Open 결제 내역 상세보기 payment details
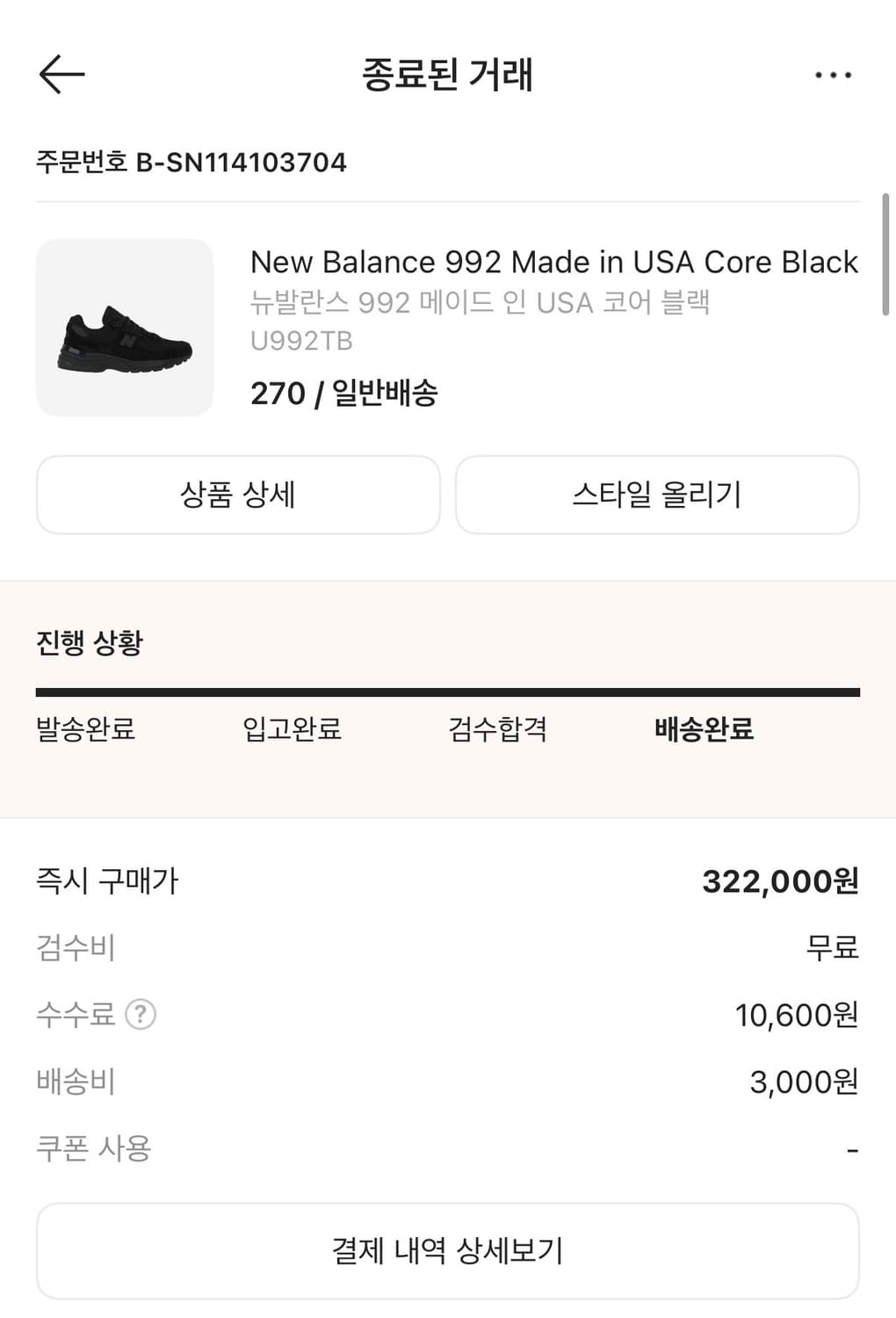 (x=448, y=1249)
